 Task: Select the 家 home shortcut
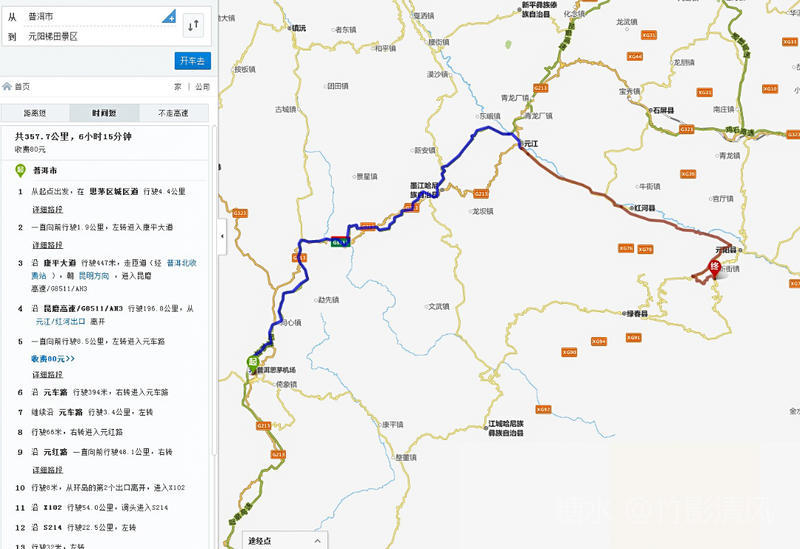pyautogui.click(x=178, y=87)
